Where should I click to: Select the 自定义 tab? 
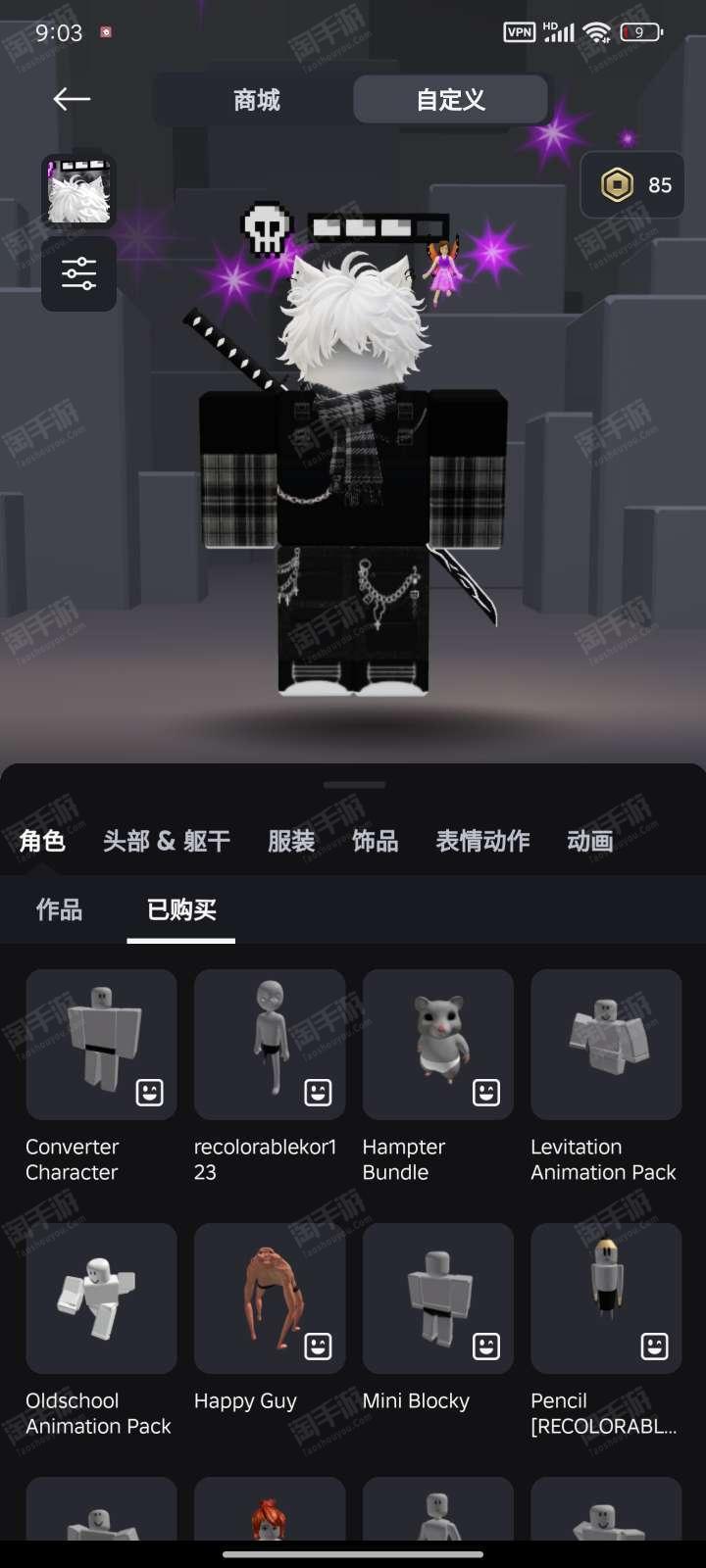pos(450,100)
